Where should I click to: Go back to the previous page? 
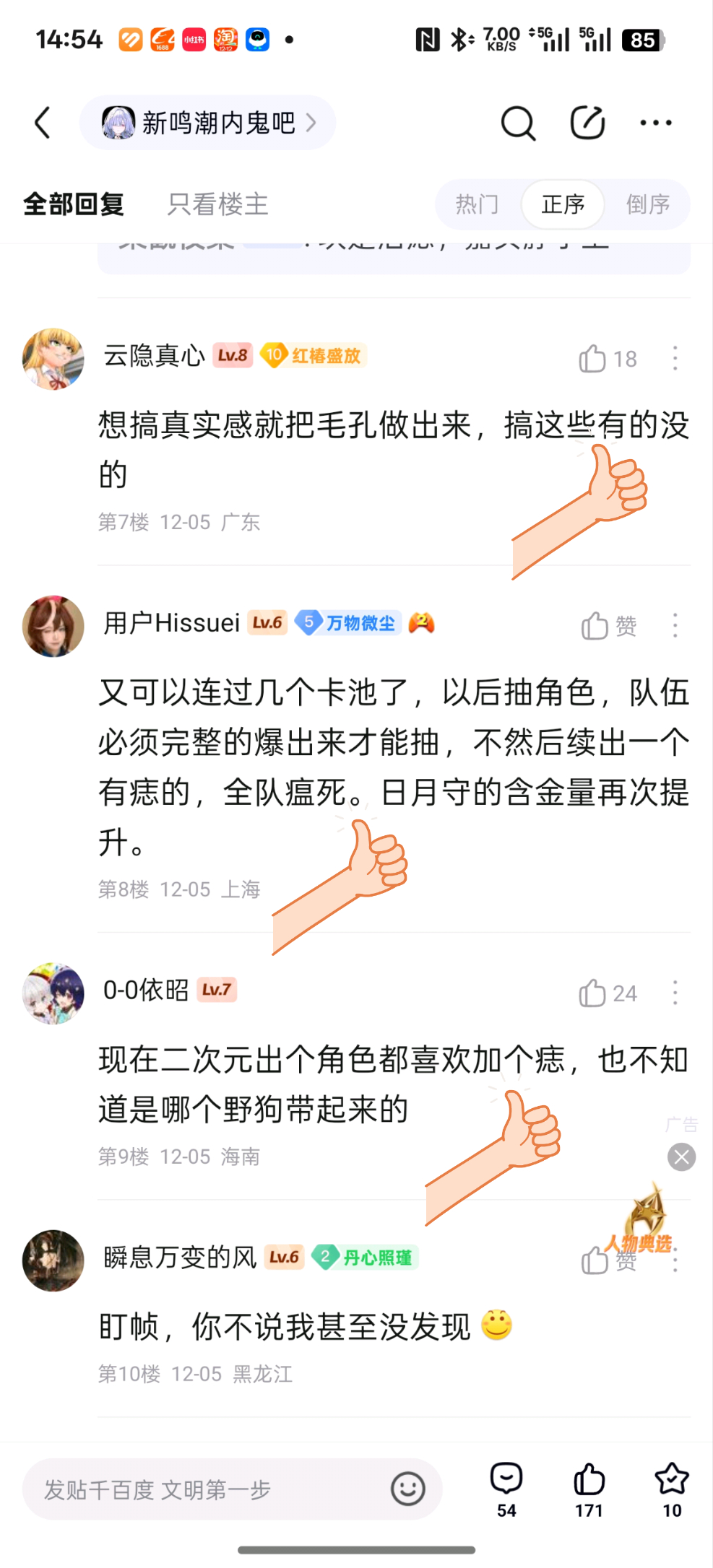click(43, 123)
